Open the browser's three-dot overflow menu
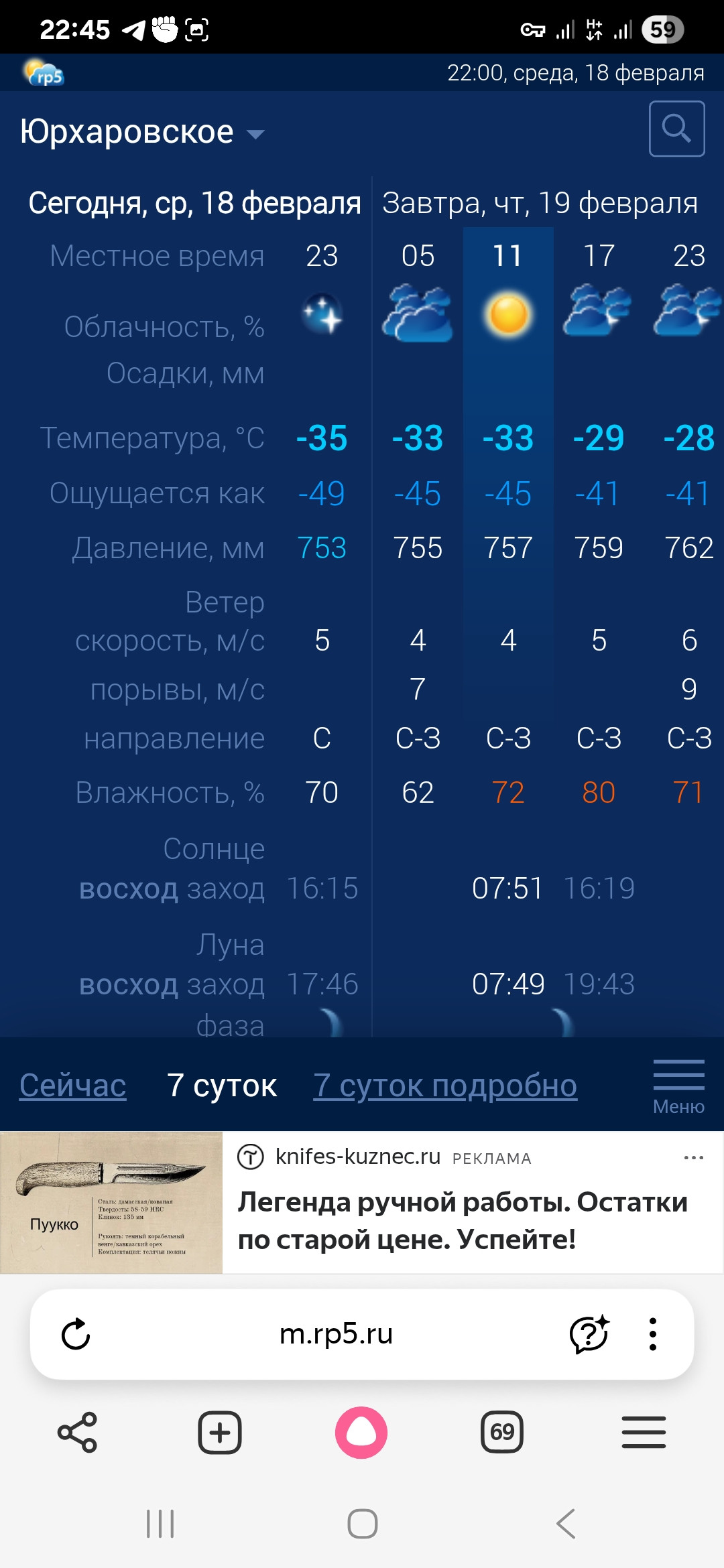724x1568 pixels. 653,1334
